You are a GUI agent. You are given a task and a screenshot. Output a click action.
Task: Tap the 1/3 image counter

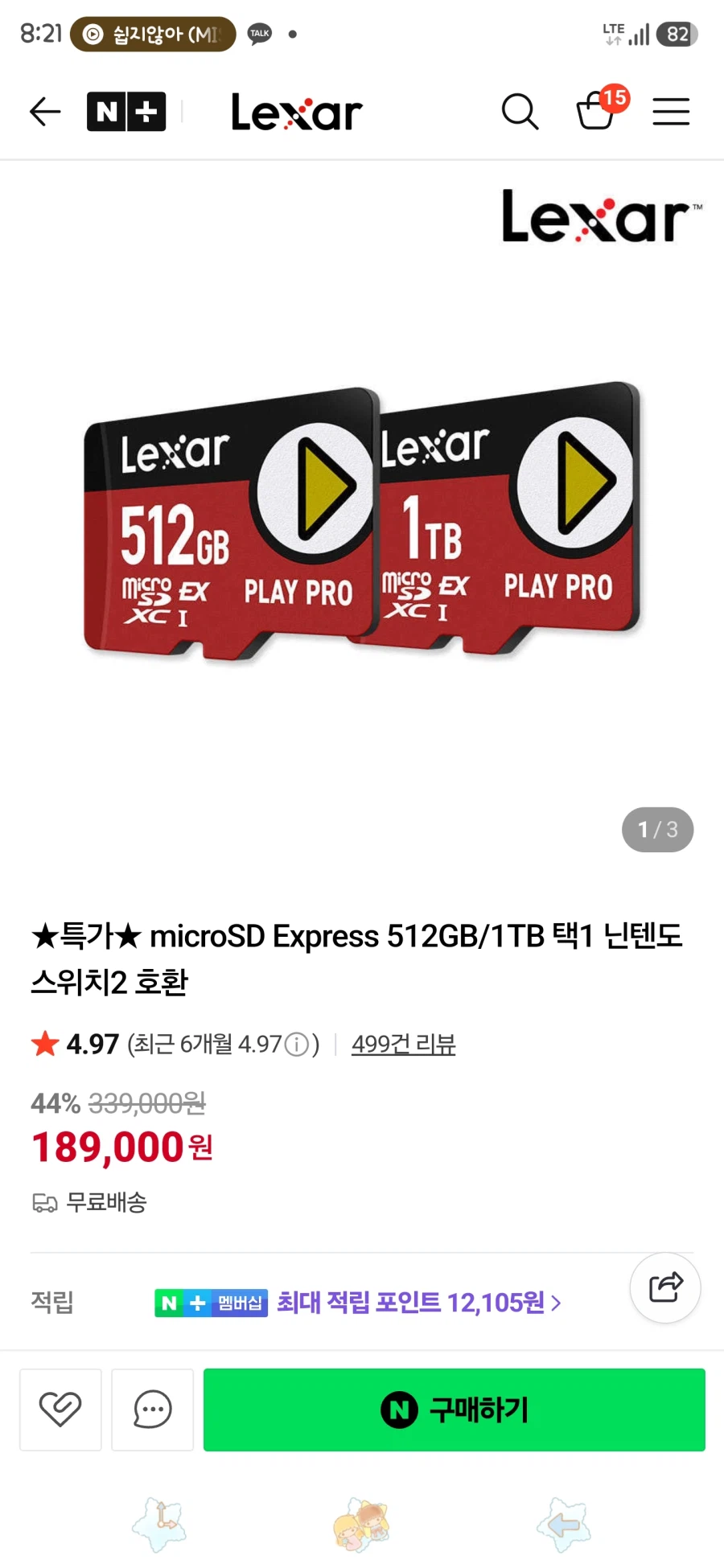(657, 829)
